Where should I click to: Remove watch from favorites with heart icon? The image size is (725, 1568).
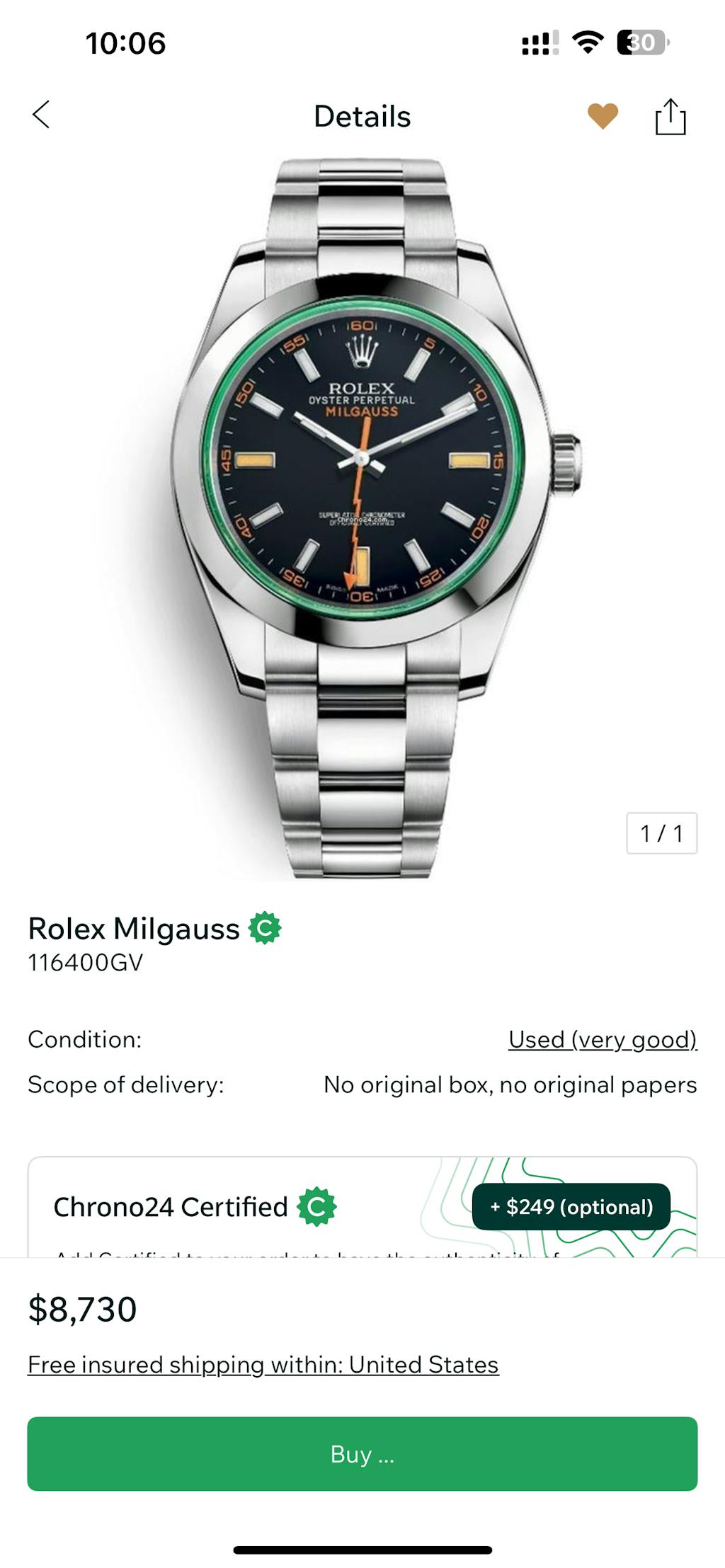coord(603,115)
